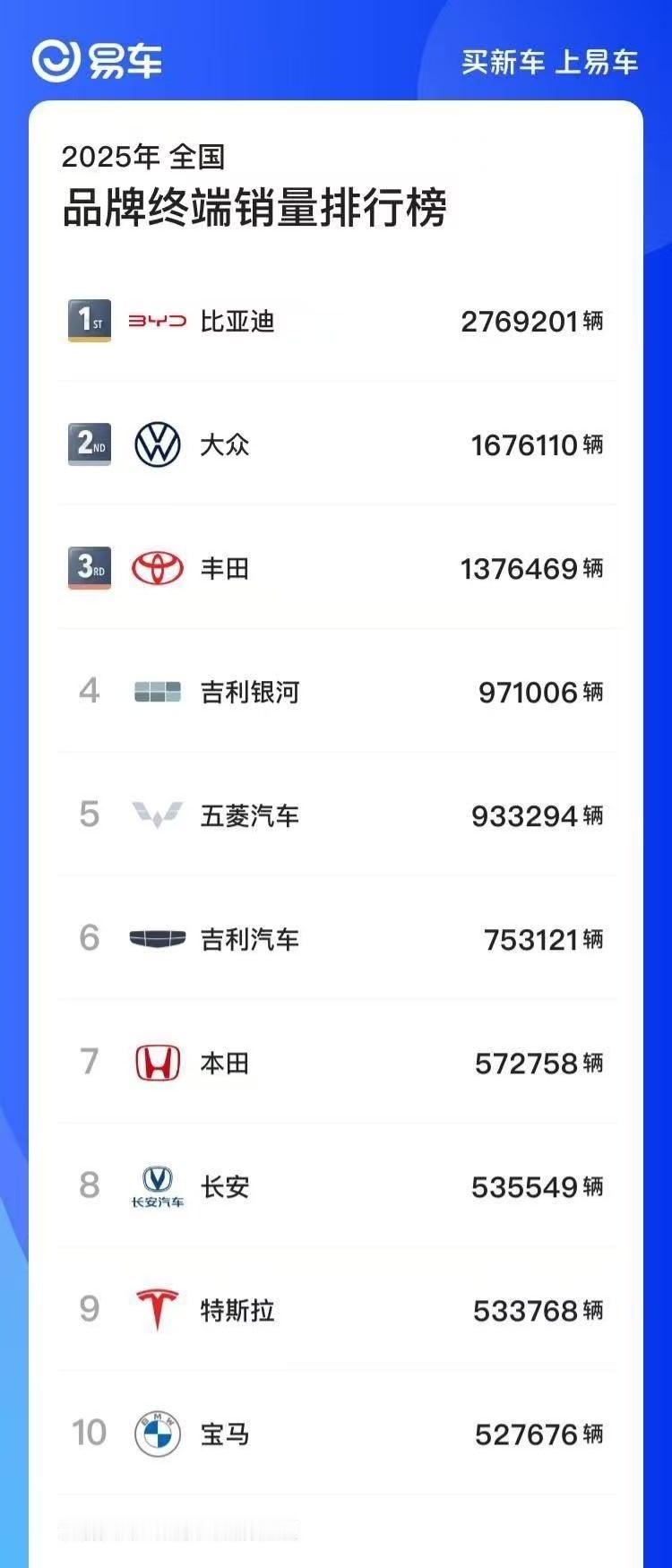Select the Volkswagen logo icon

(157, 444)
